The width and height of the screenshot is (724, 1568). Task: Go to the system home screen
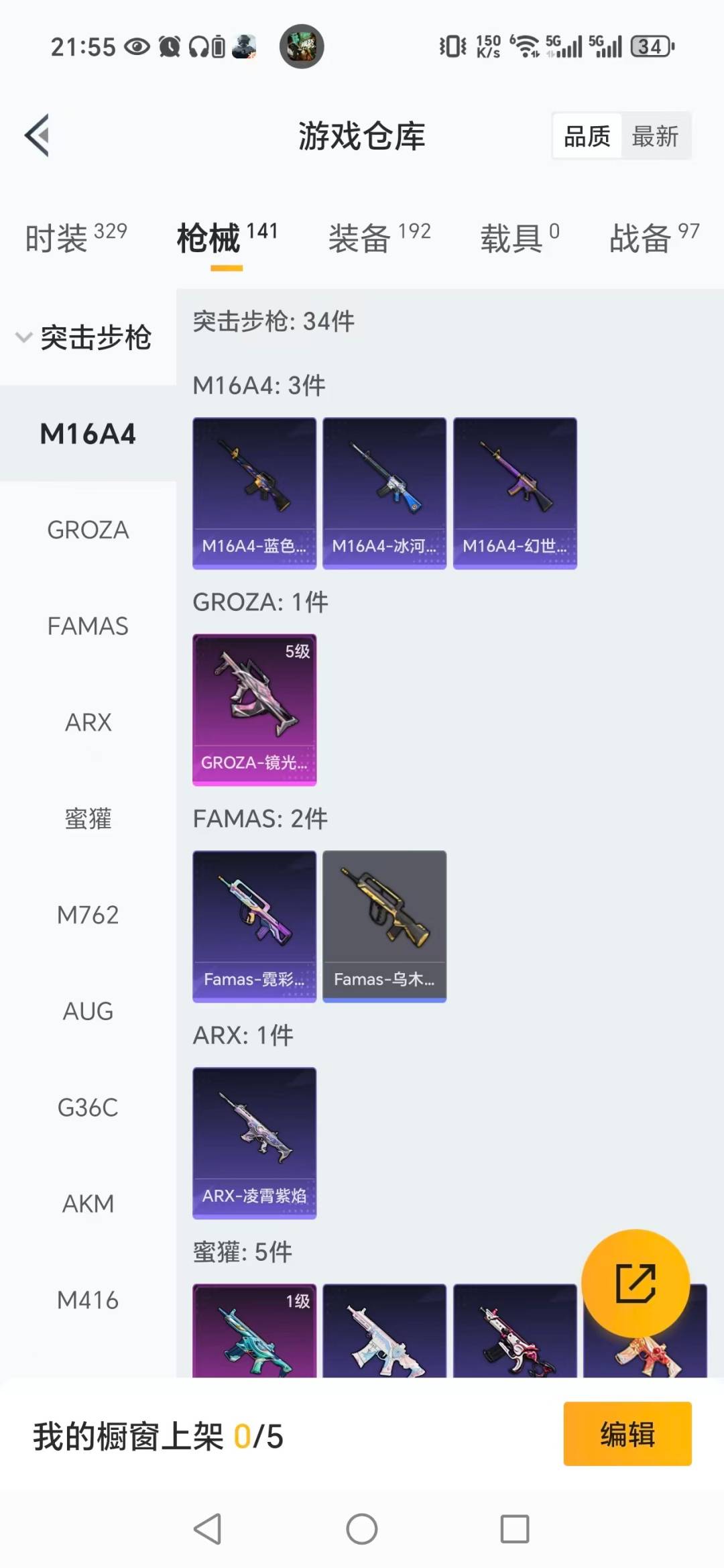[362, 1529]
